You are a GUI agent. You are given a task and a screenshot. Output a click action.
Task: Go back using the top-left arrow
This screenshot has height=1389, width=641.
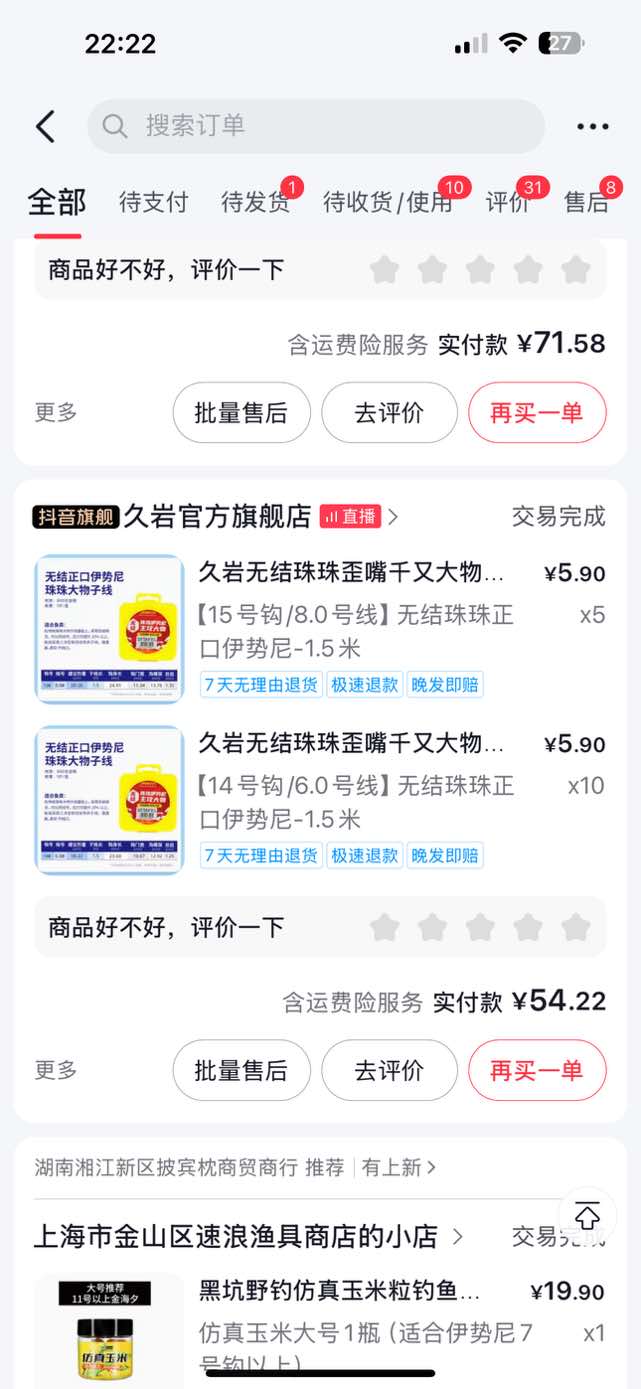(x=45, y=127)
